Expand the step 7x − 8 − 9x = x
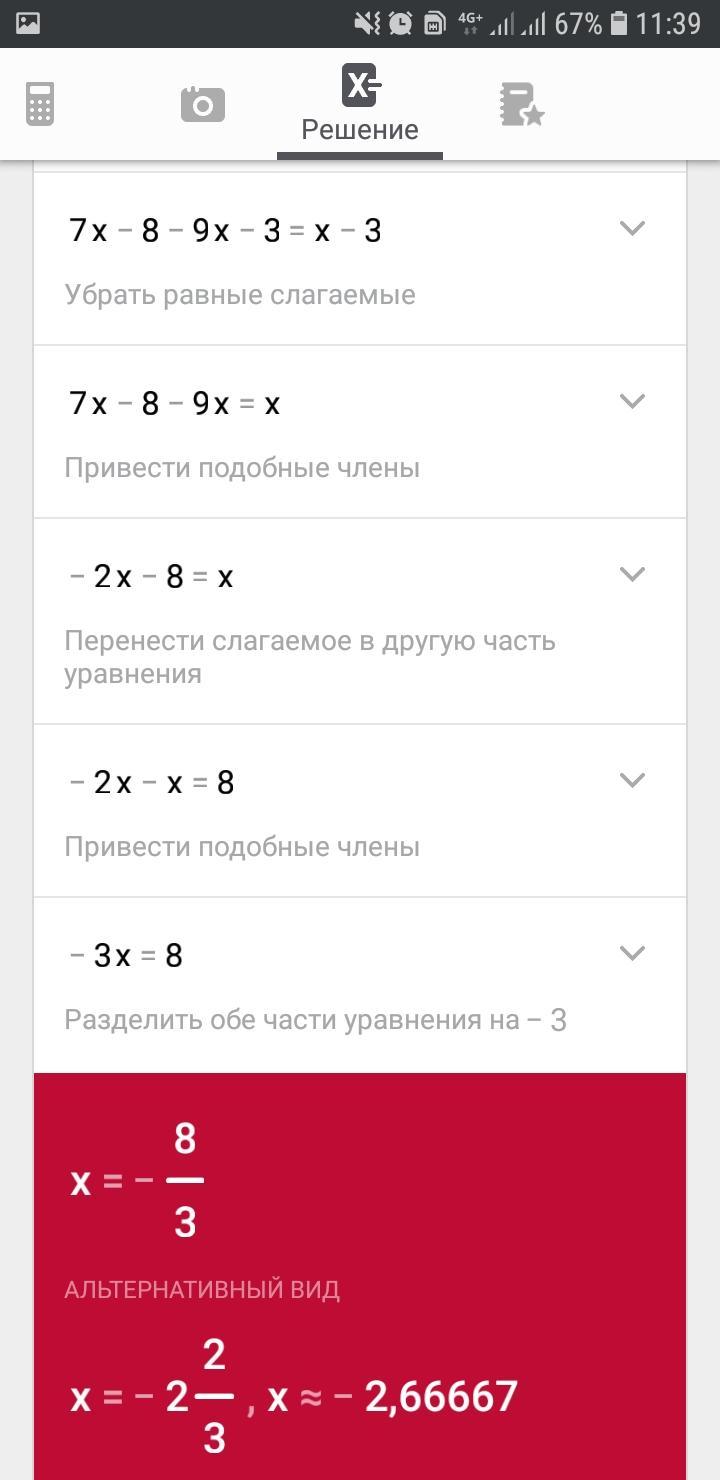The height and width of the screenshot is (1480, 720). 632,402
